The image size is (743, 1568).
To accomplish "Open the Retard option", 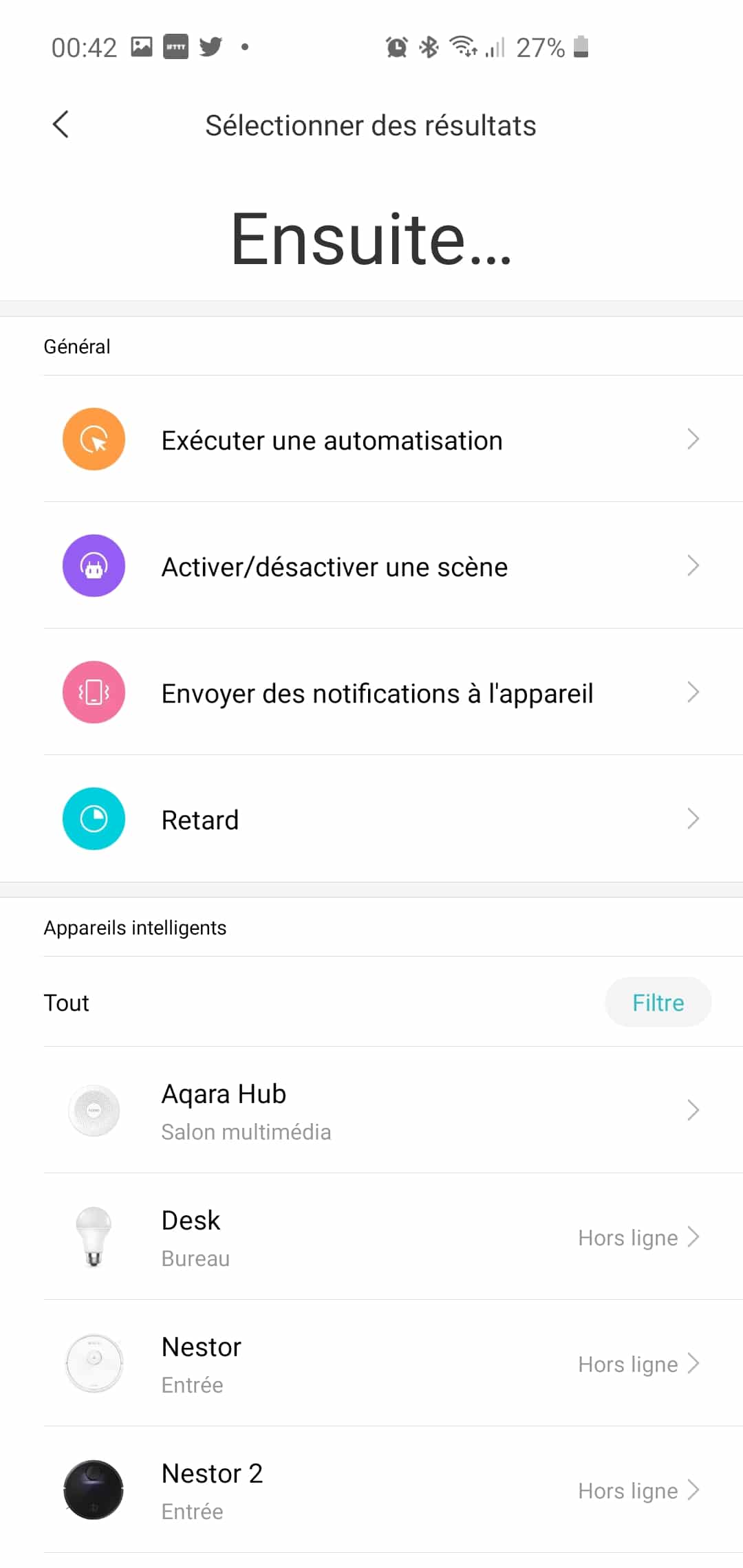I will point(371,818).
